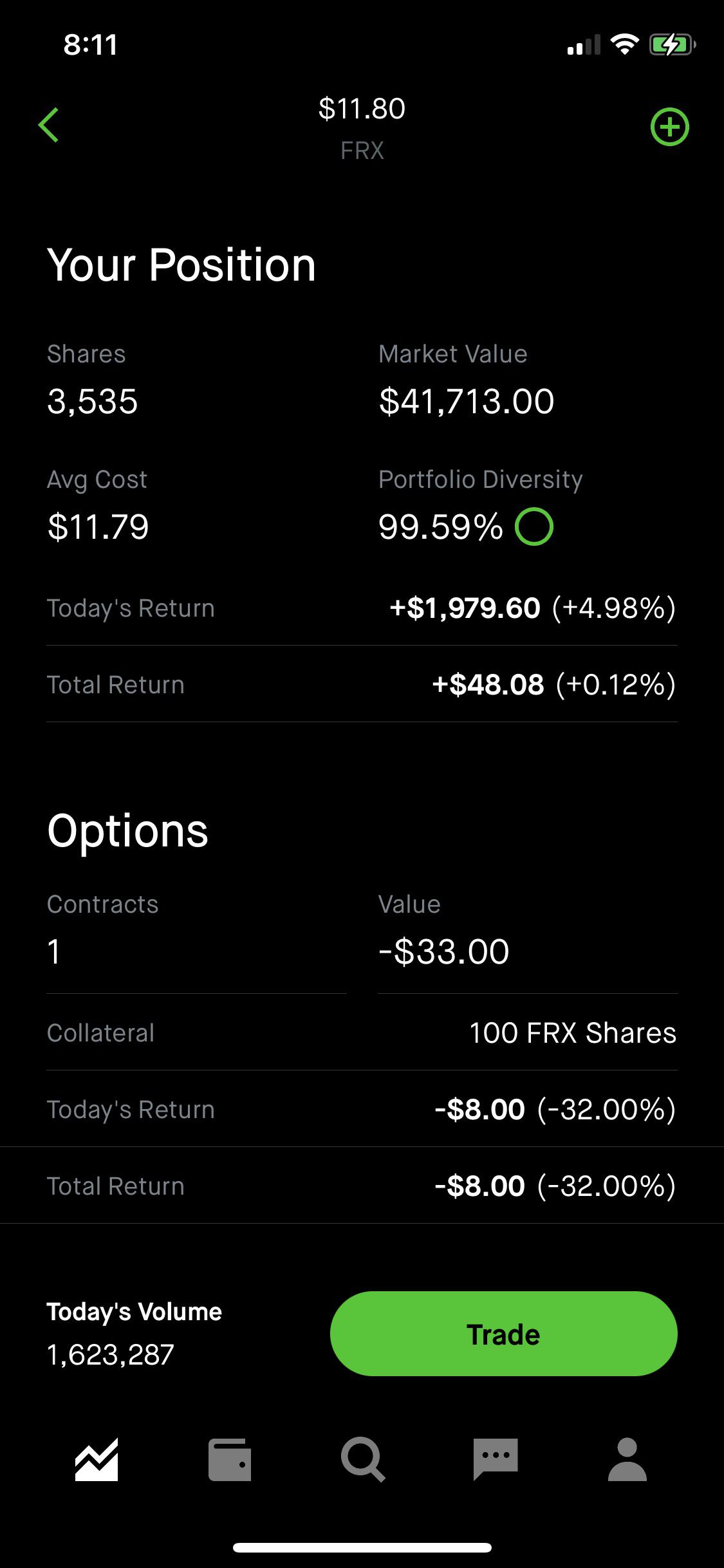Tap the Avg Cost value $11.79
Image resolution: width=724 pixels, height=1568 pixels.
[x=98, y=527]
